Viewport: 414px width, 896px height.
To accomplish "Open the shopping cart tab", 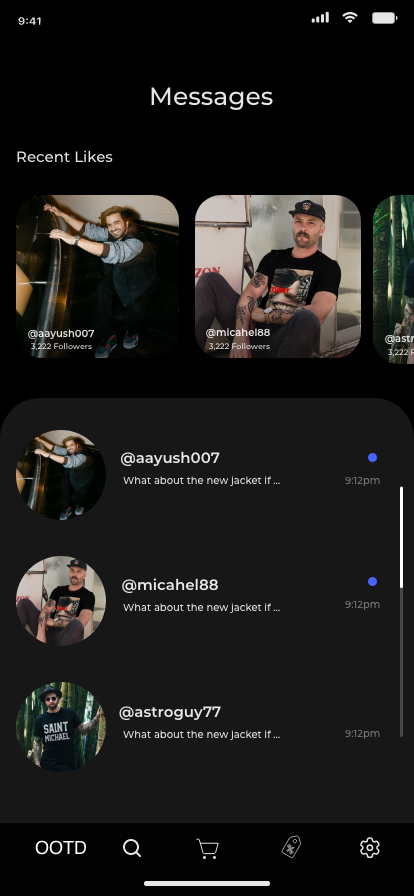I will [x=207, y=849].
